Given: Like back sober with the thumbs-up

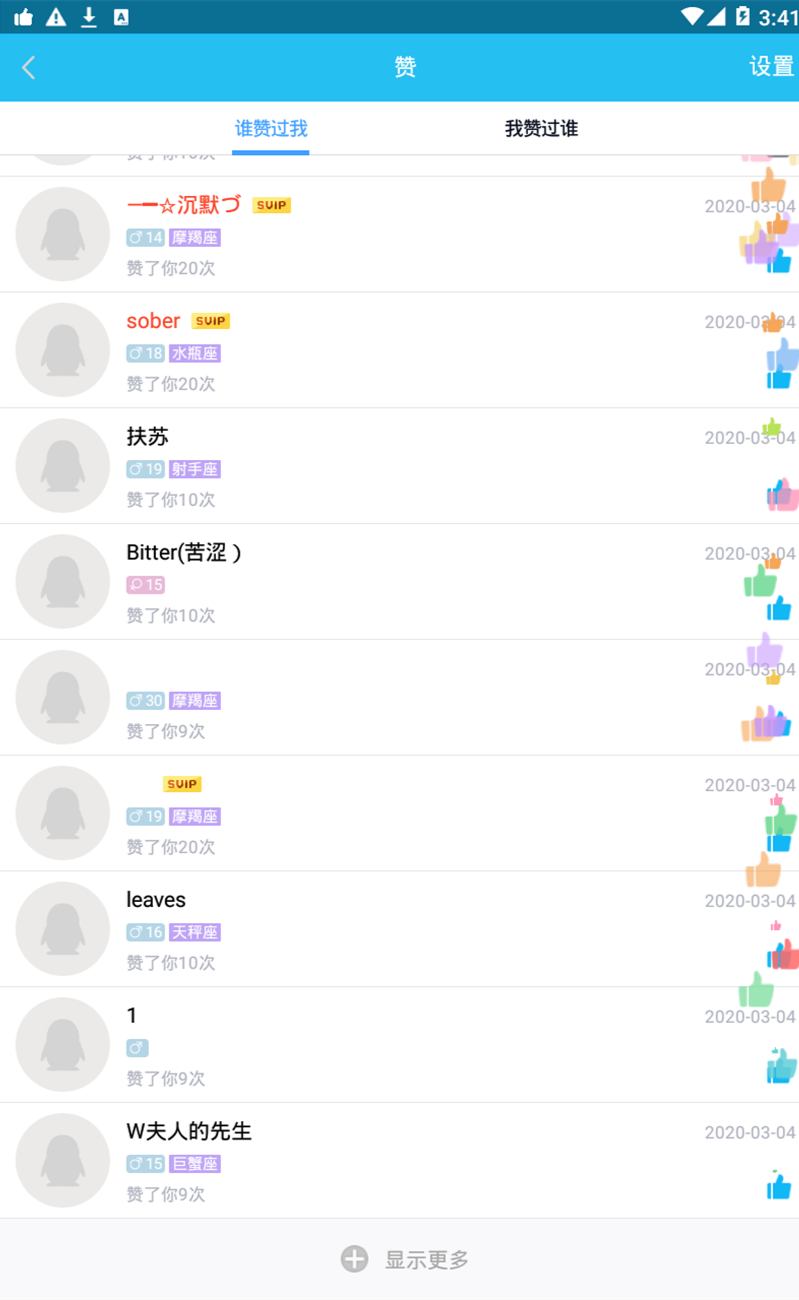Looking at the screenshot, I should tap(779, 376).
